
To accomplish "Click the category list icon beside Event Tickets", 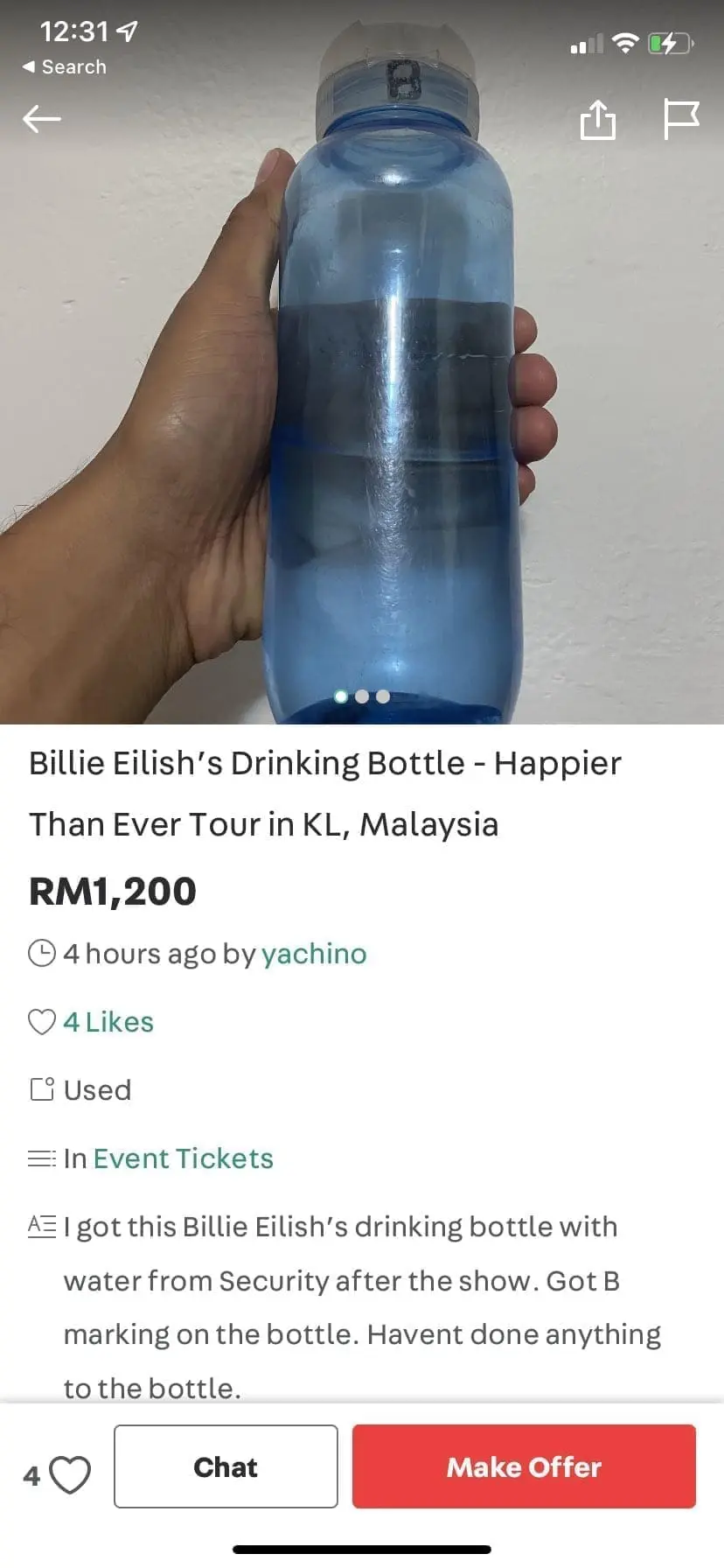I will click(x=41, y=1158).
